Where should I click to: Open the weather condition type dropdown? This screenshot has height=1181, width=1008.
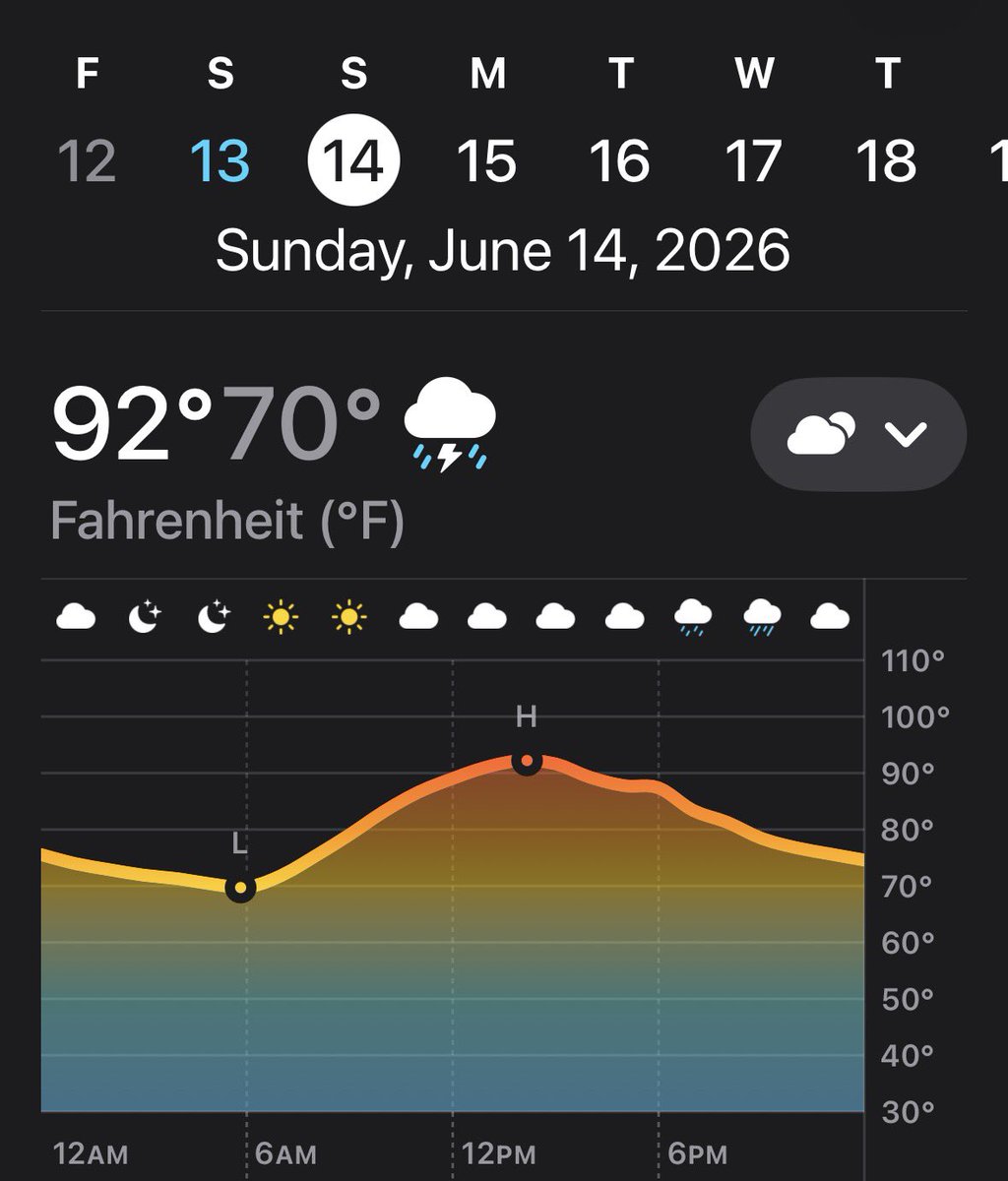[858, 433]
